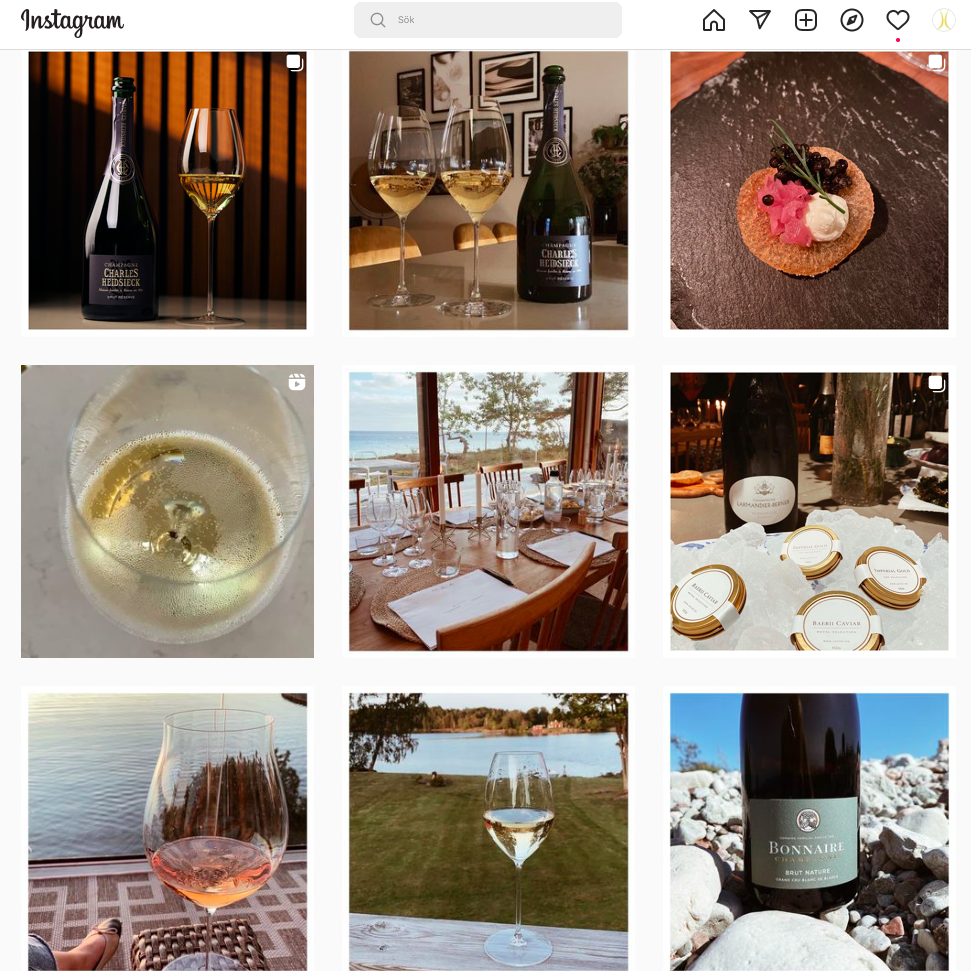Open the Baerii Caviar tins on ice post
Image resolution: width=971 pixels, height=971 pixels.
809,511
